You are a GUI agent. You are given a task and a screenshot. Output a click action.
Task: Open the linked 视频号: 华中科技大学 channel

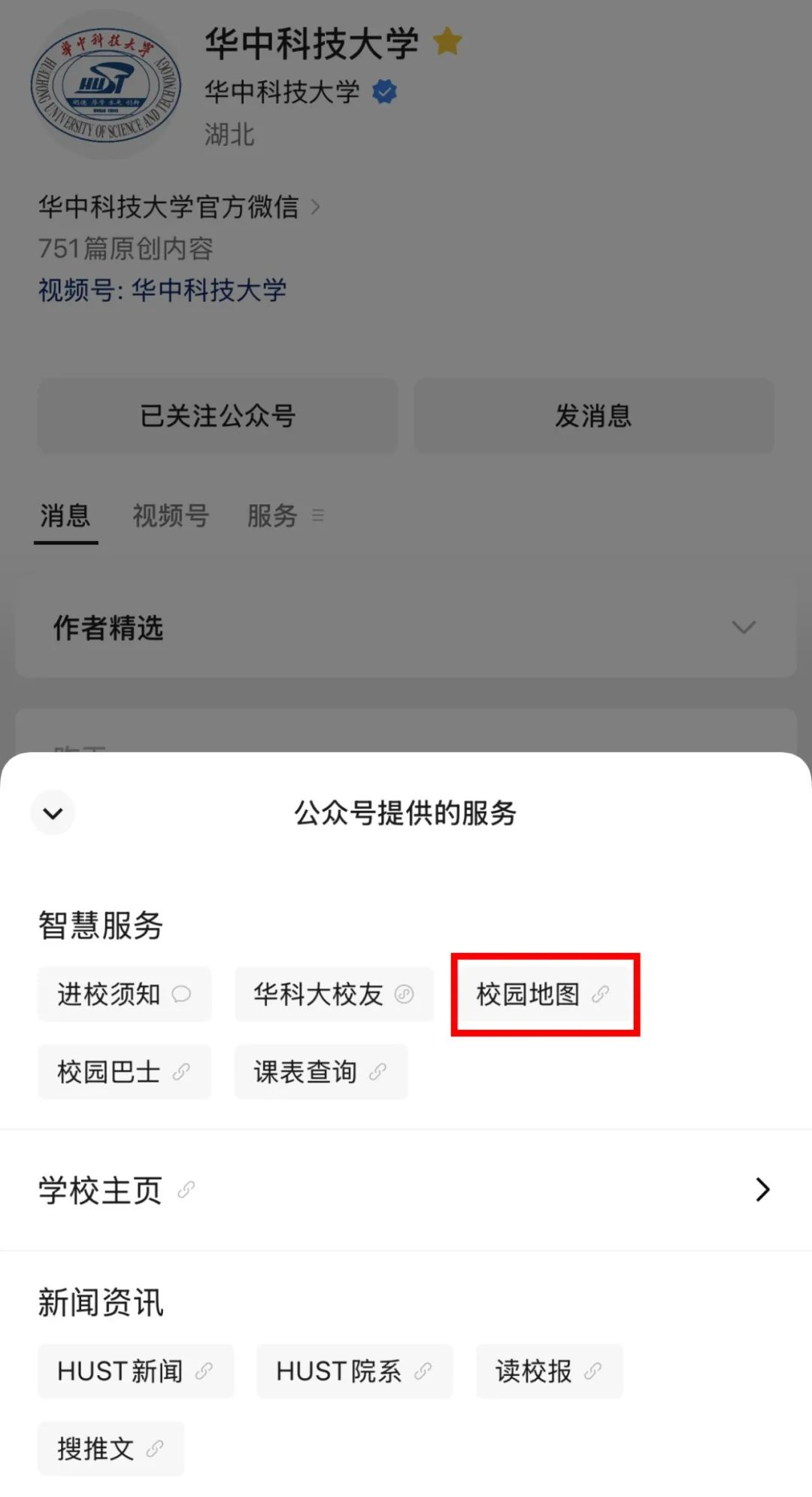point(162,290)
